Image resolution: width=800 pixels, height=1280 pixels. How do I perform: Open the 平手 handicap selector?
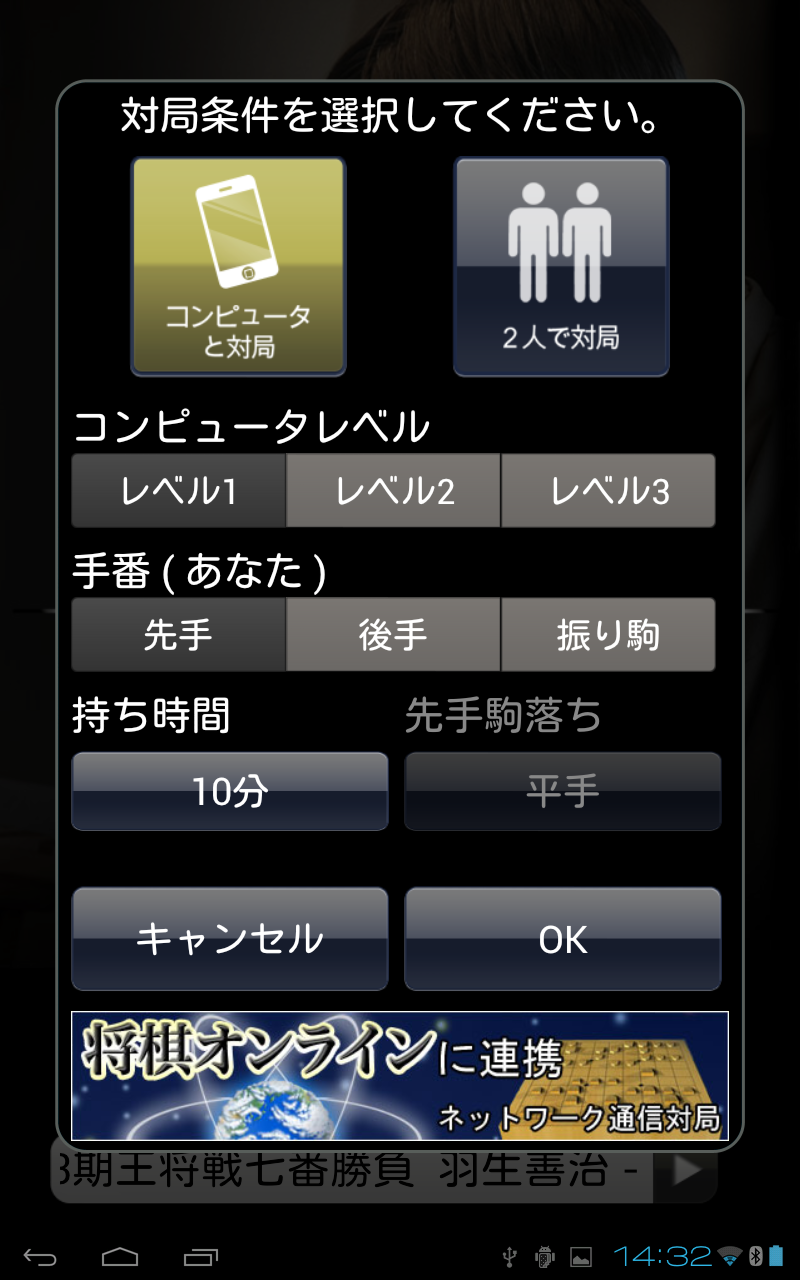(x=562, y=790)
